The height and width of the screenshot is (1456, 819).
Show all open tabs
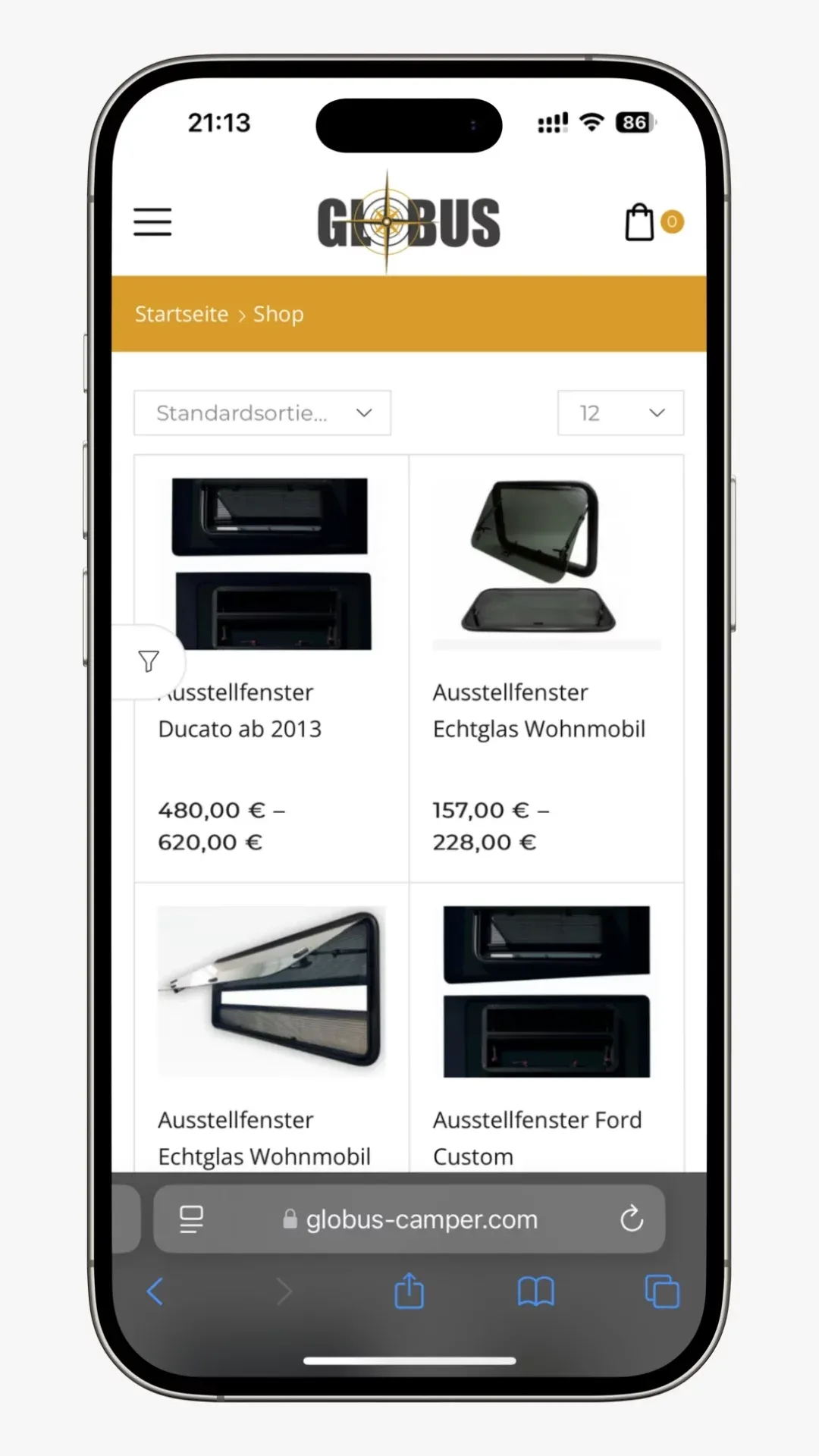tap(662, 1291)
